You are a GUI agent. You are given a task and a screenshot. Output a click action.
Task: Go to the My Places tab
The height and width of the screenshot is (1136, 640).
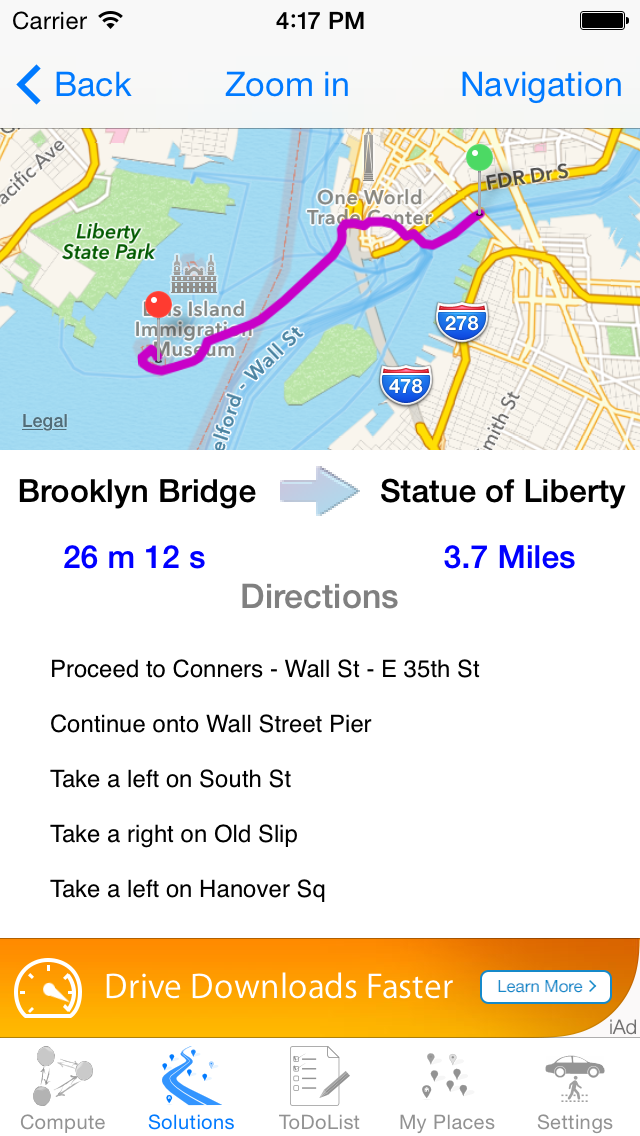pyautogui.click(x=446, y=1087)
